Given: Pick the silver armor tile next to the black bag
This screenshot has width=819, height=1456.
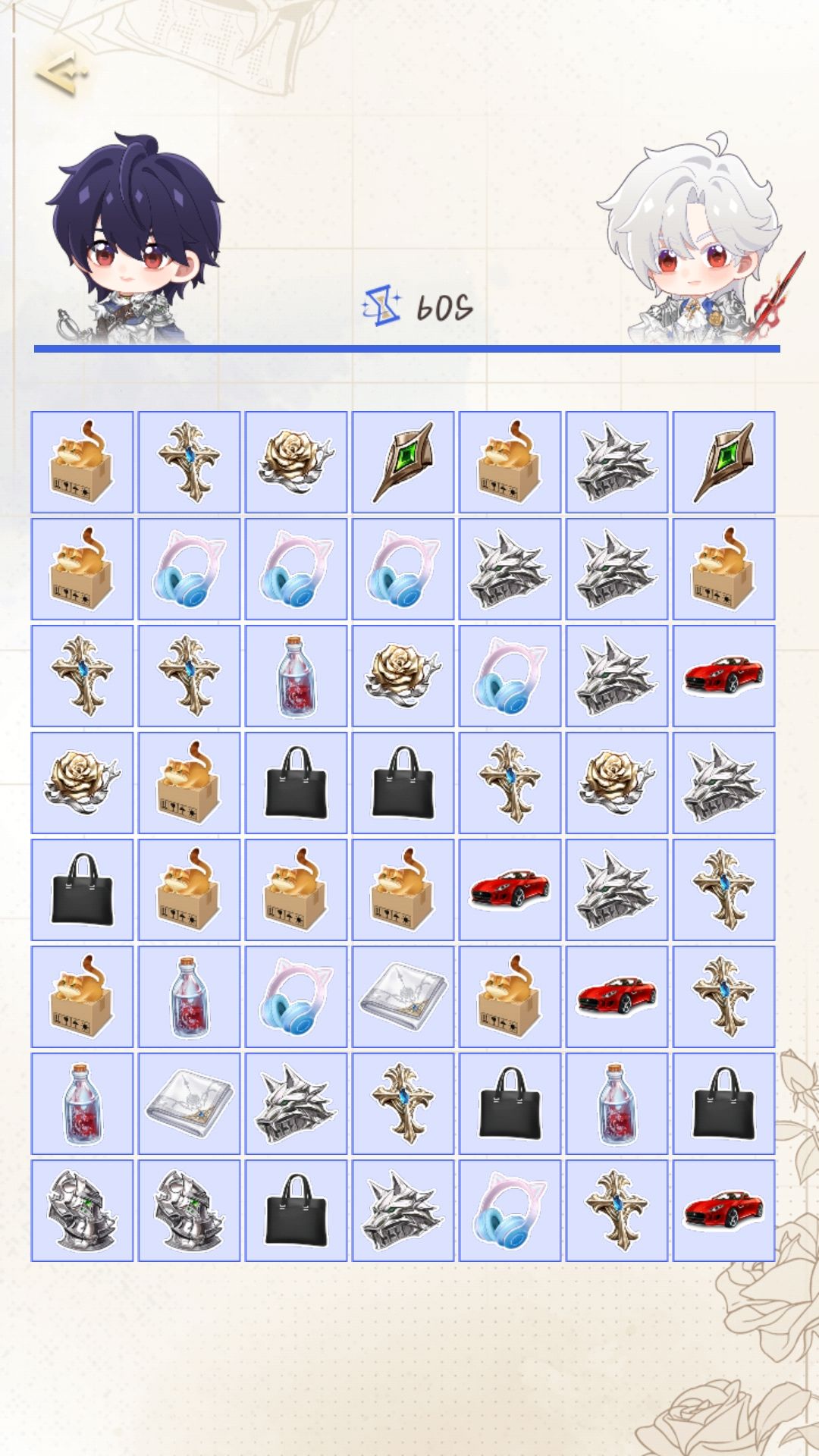Looking at the screenshot, I should click(x=189, y=1210).
